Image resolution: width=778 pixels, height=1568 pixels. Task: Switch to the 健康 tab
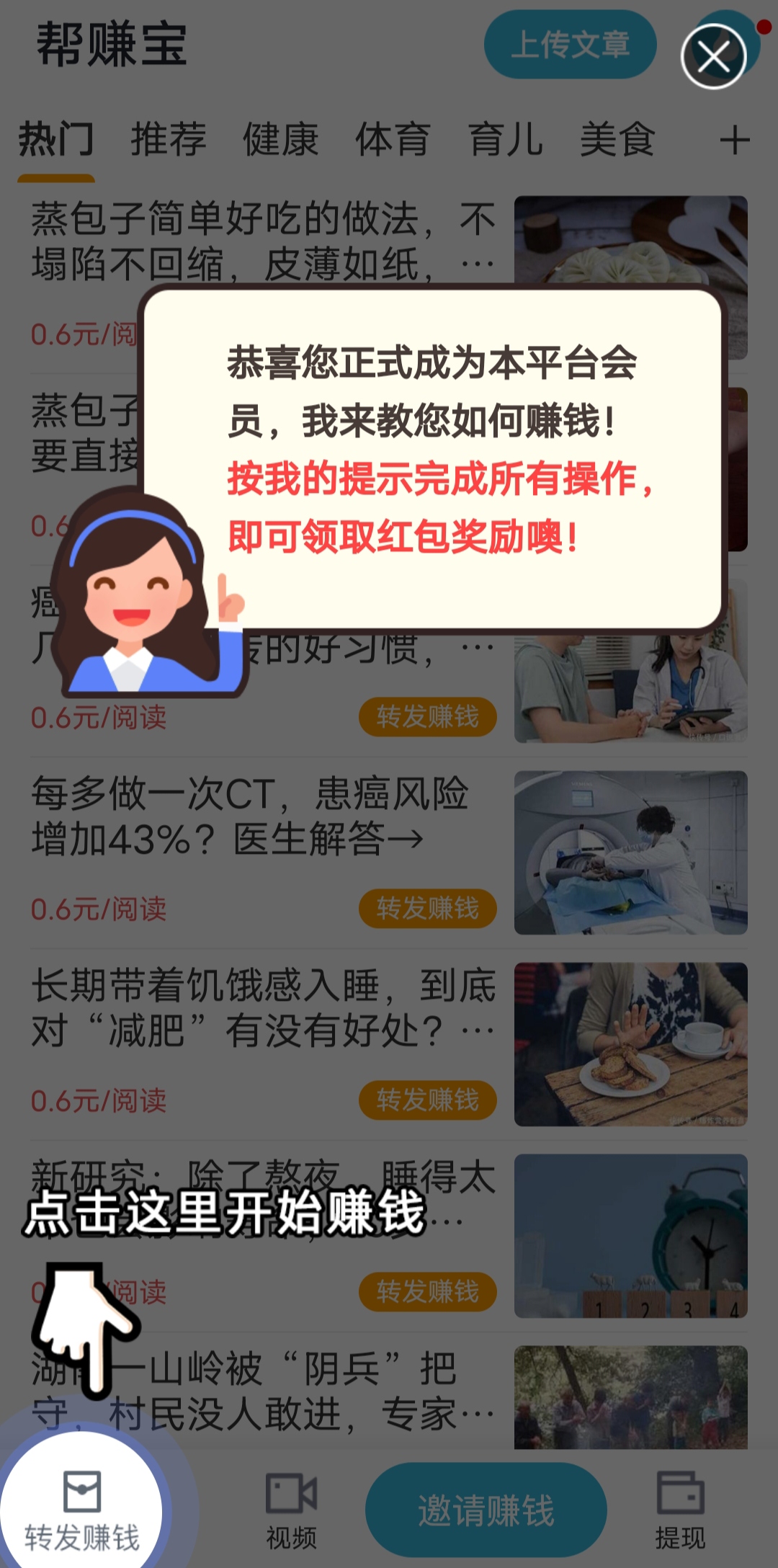tap(281, 139)
